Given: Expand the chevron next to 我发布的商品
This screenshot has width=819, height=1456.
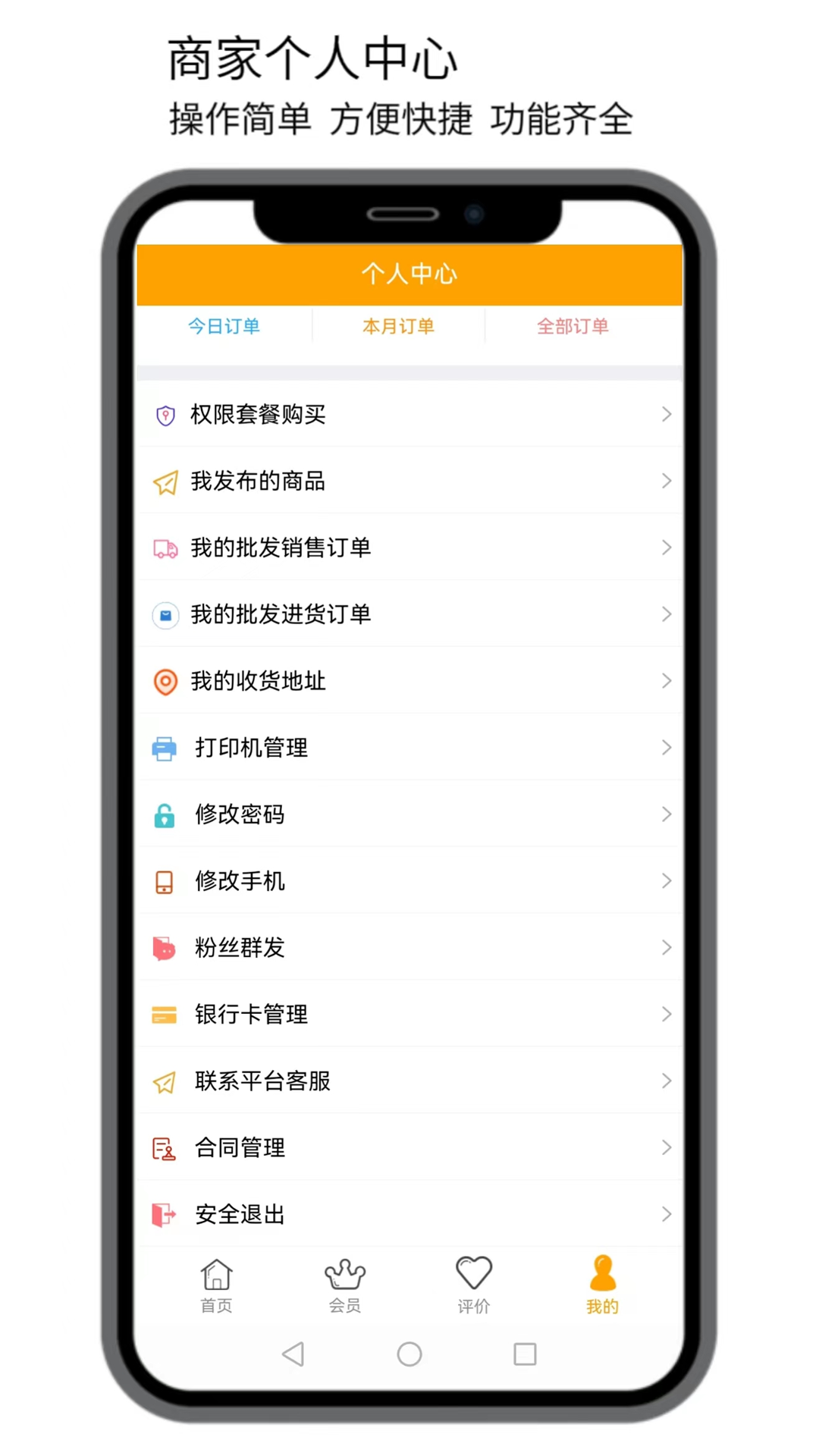Looking at the screenshot, I should click(x=667, y=481).
